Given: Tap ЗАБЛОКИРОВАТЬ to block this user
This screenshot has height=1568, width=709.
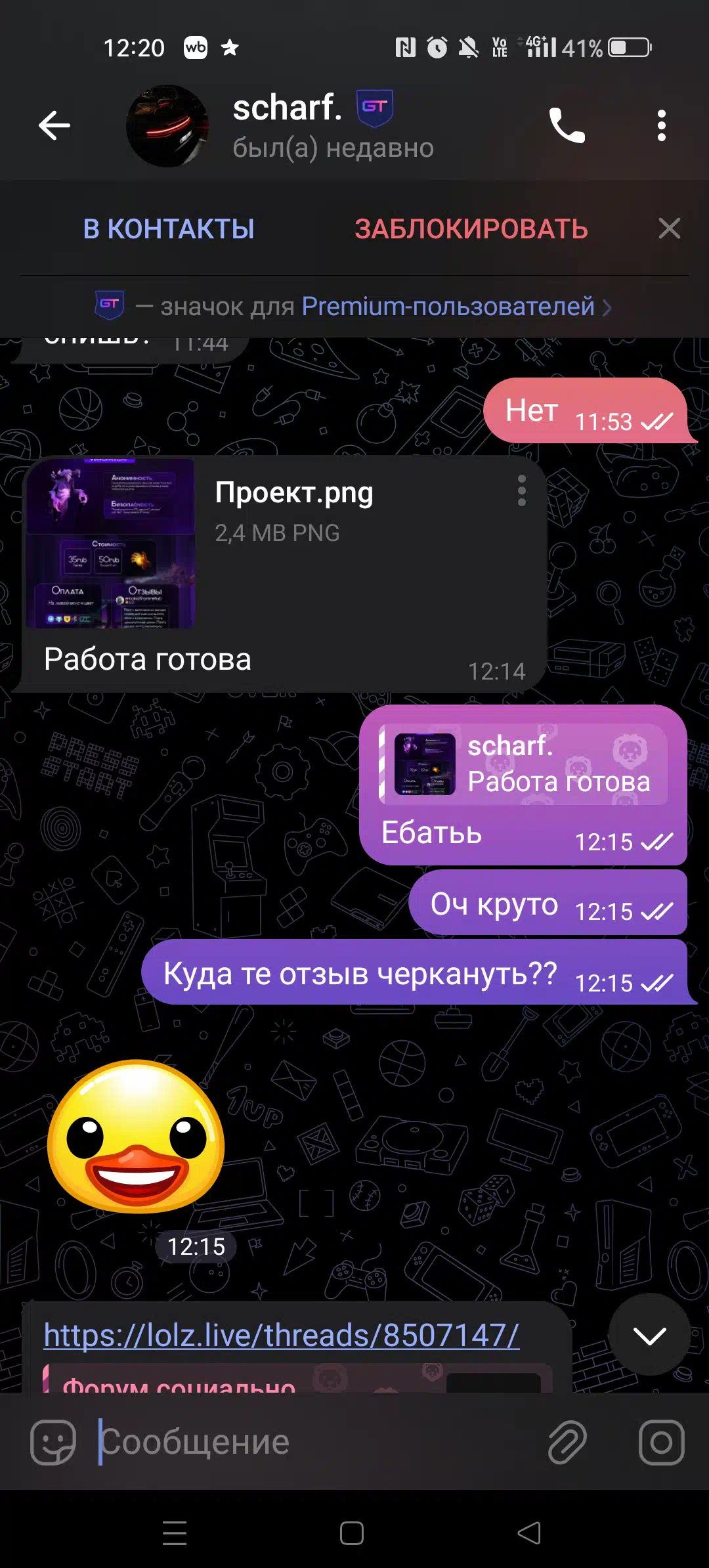Looking at the screenshot, I should 471,229.
